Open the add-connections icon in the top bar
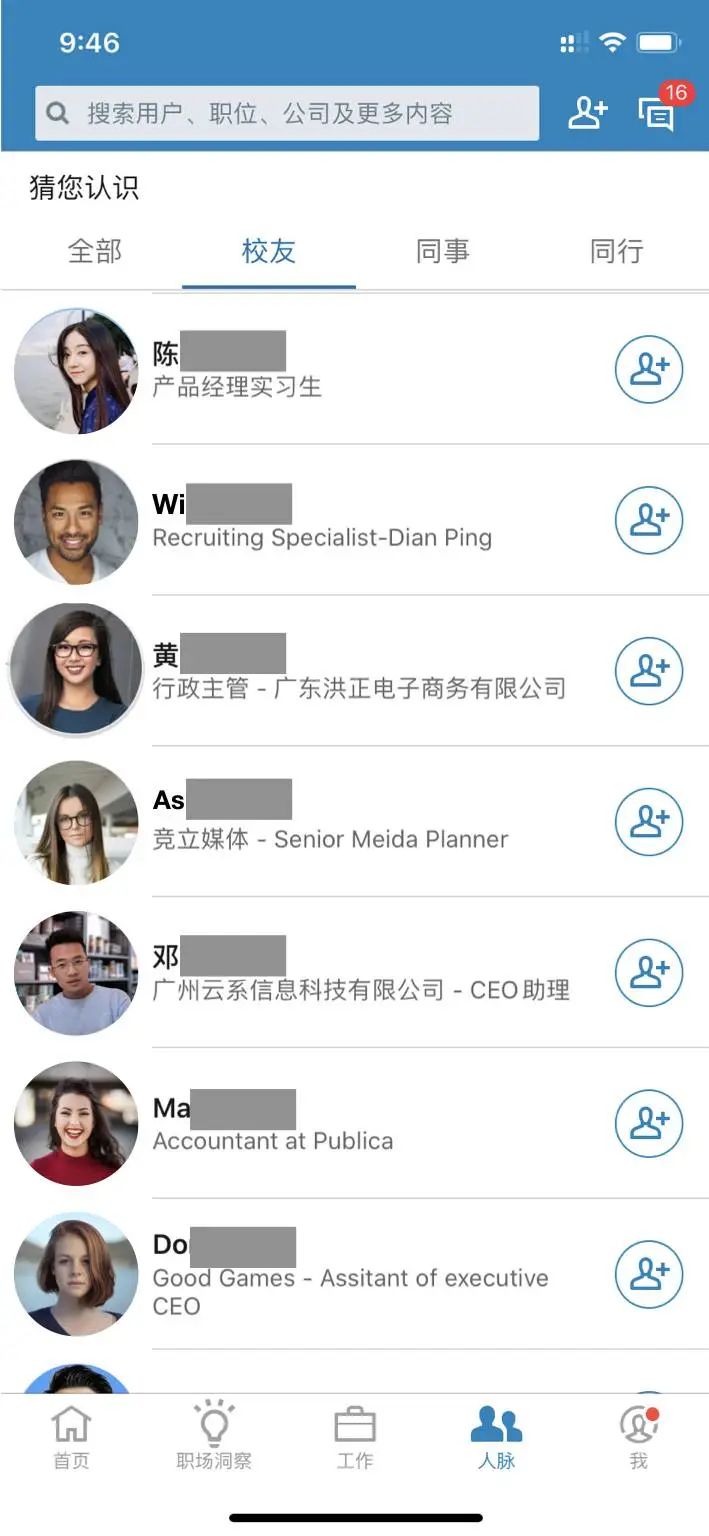Viewport: 709px width, 1536px height. coord(587,113)
